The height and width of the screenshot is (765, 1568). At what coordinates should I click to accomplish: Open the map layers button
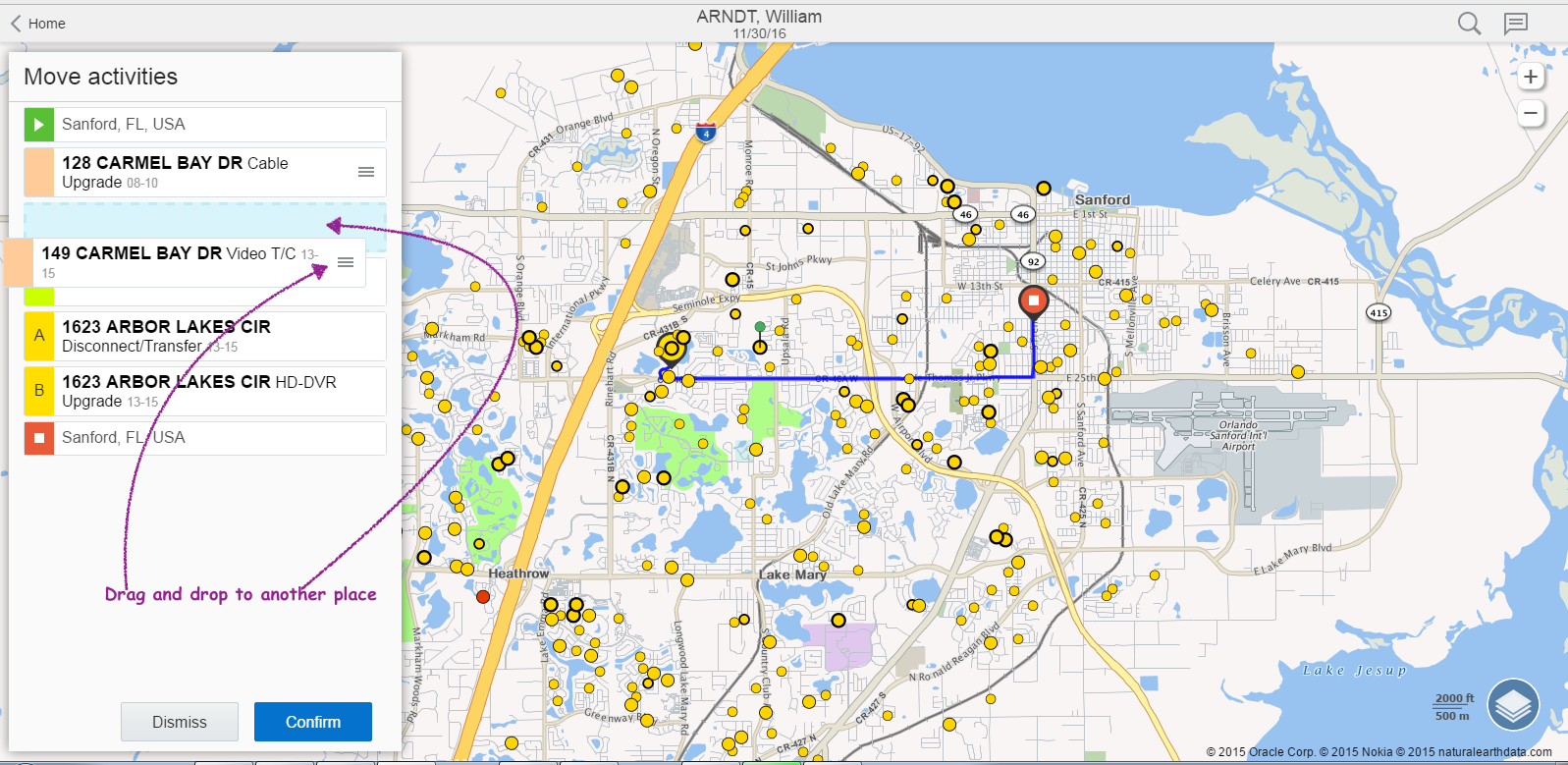[1513, 704]
